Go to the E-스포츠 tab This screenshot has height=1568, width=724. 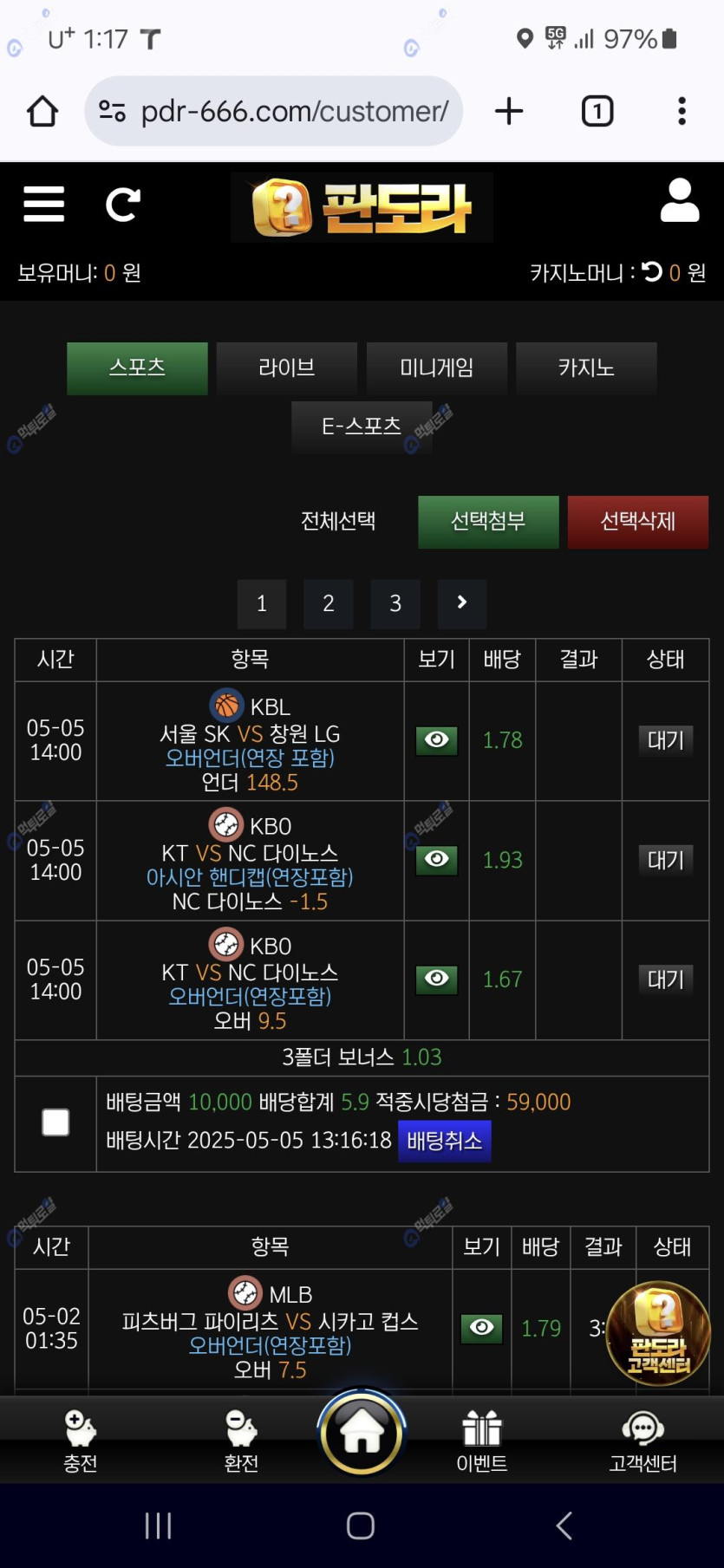tap(362, 426)
